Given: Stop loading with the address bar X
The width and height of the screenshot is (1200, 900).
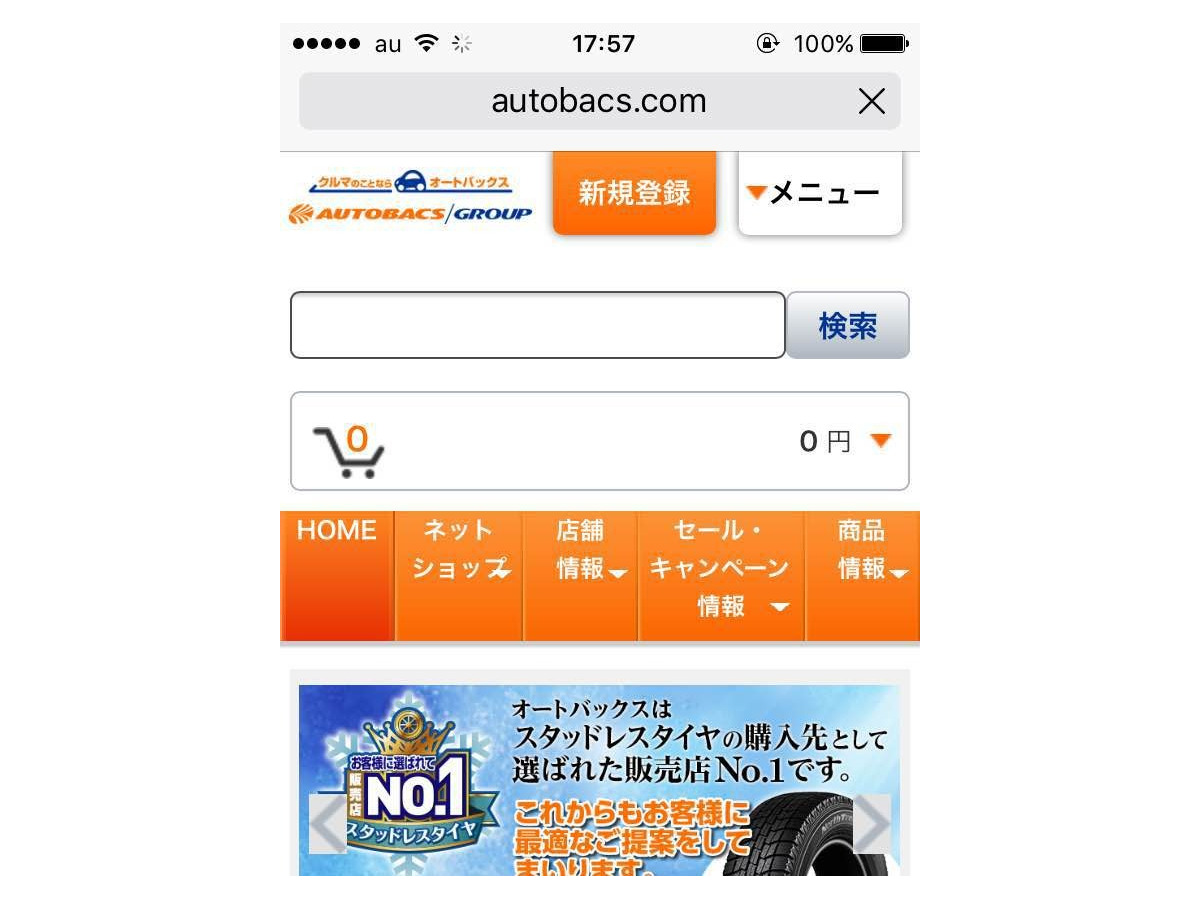Looking at the screenshot, I should 872,101.
